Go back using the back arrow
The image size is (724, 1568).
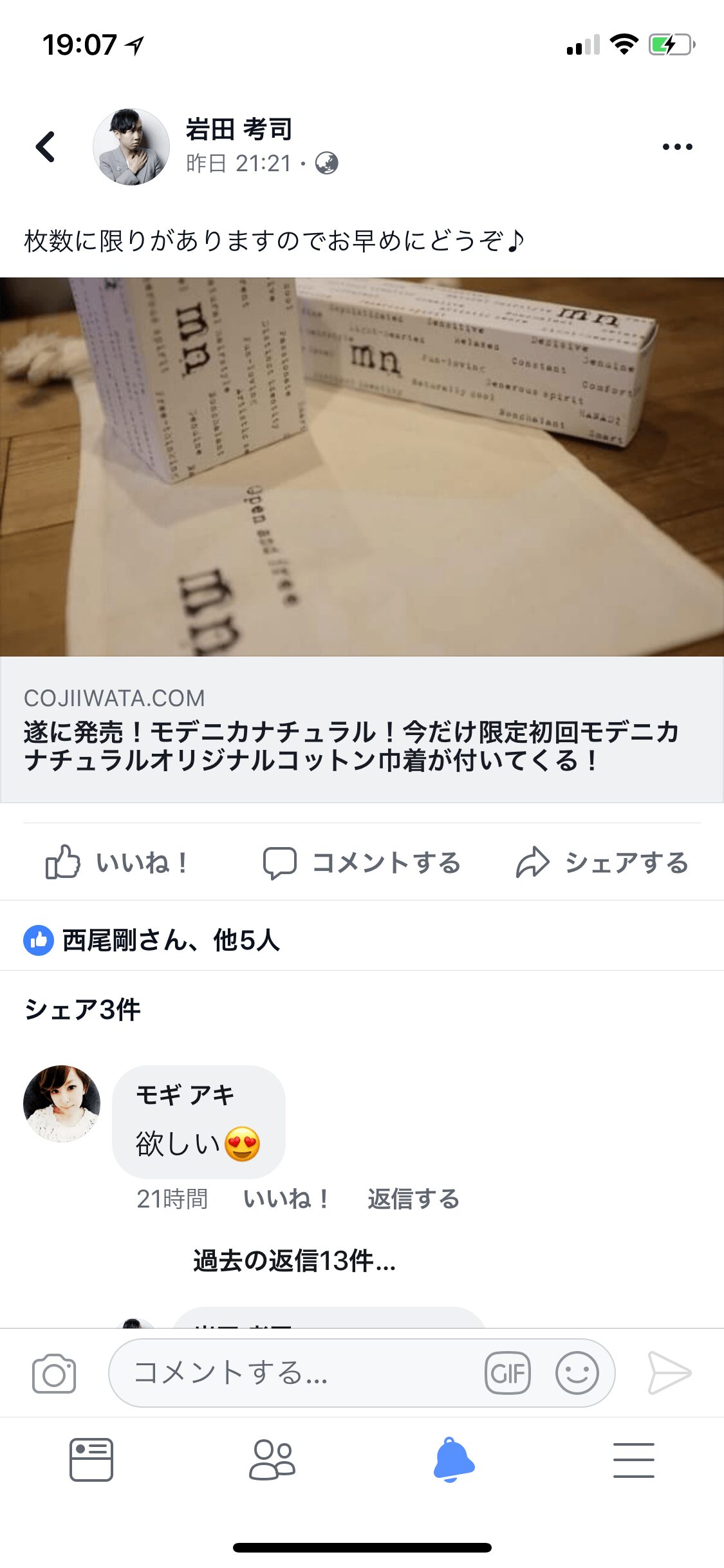tap(45, 147)
